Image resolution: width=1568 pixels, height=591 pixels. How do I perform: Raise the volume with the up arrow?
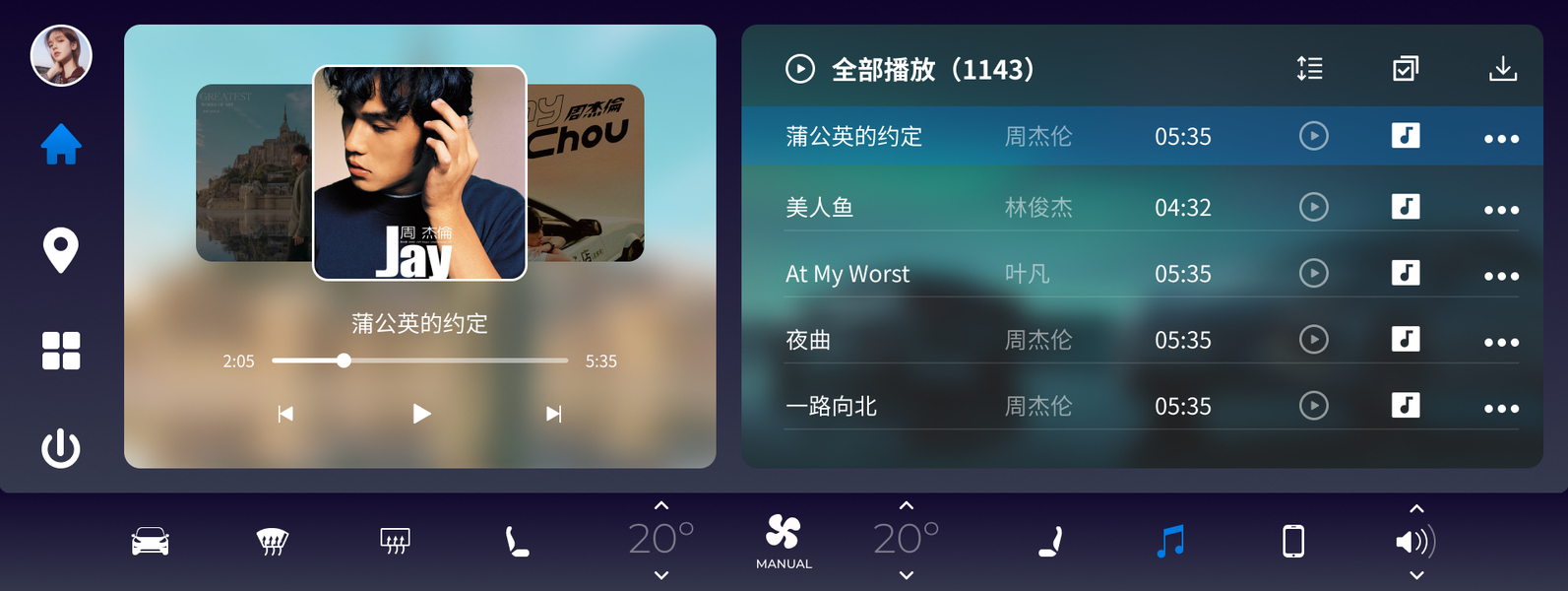(1416, 509)
